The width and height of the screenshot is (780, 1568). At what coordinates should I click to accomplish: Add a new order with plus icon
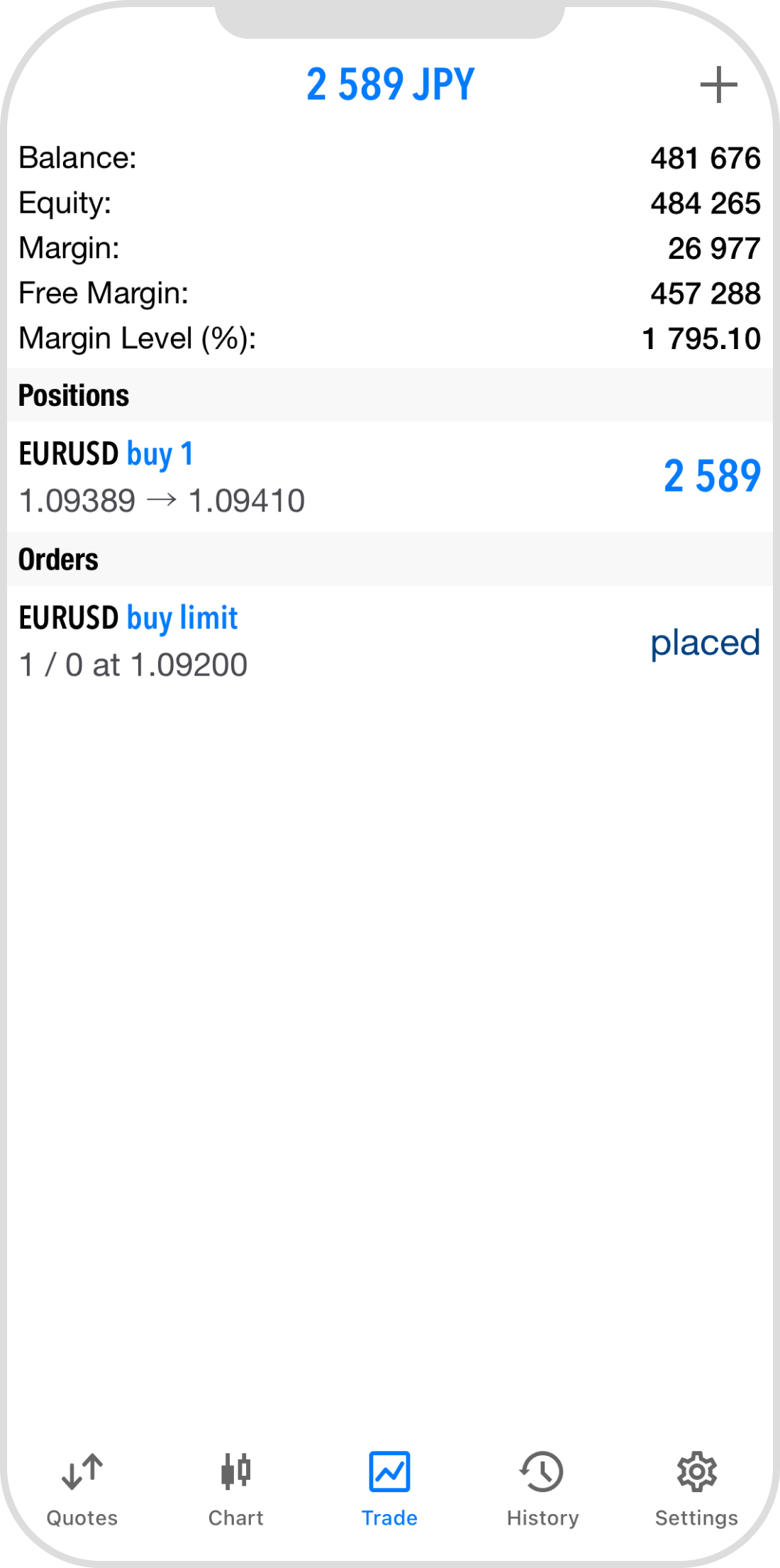coord(718,85)
